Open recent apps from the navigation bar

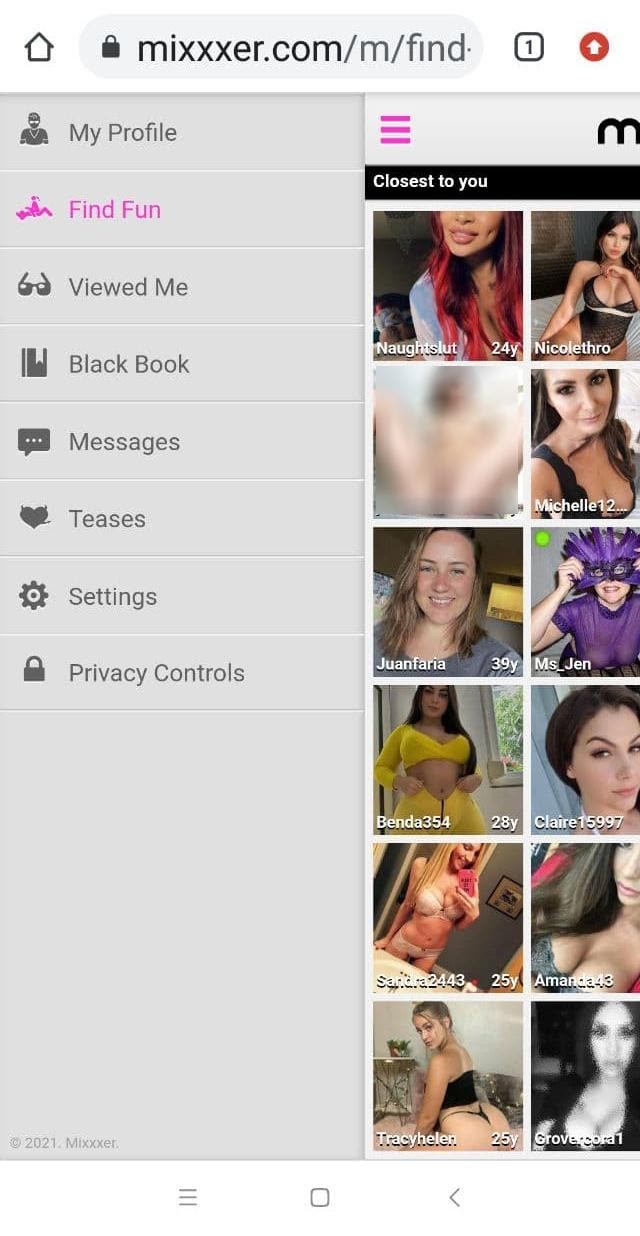pos(187,1197)
